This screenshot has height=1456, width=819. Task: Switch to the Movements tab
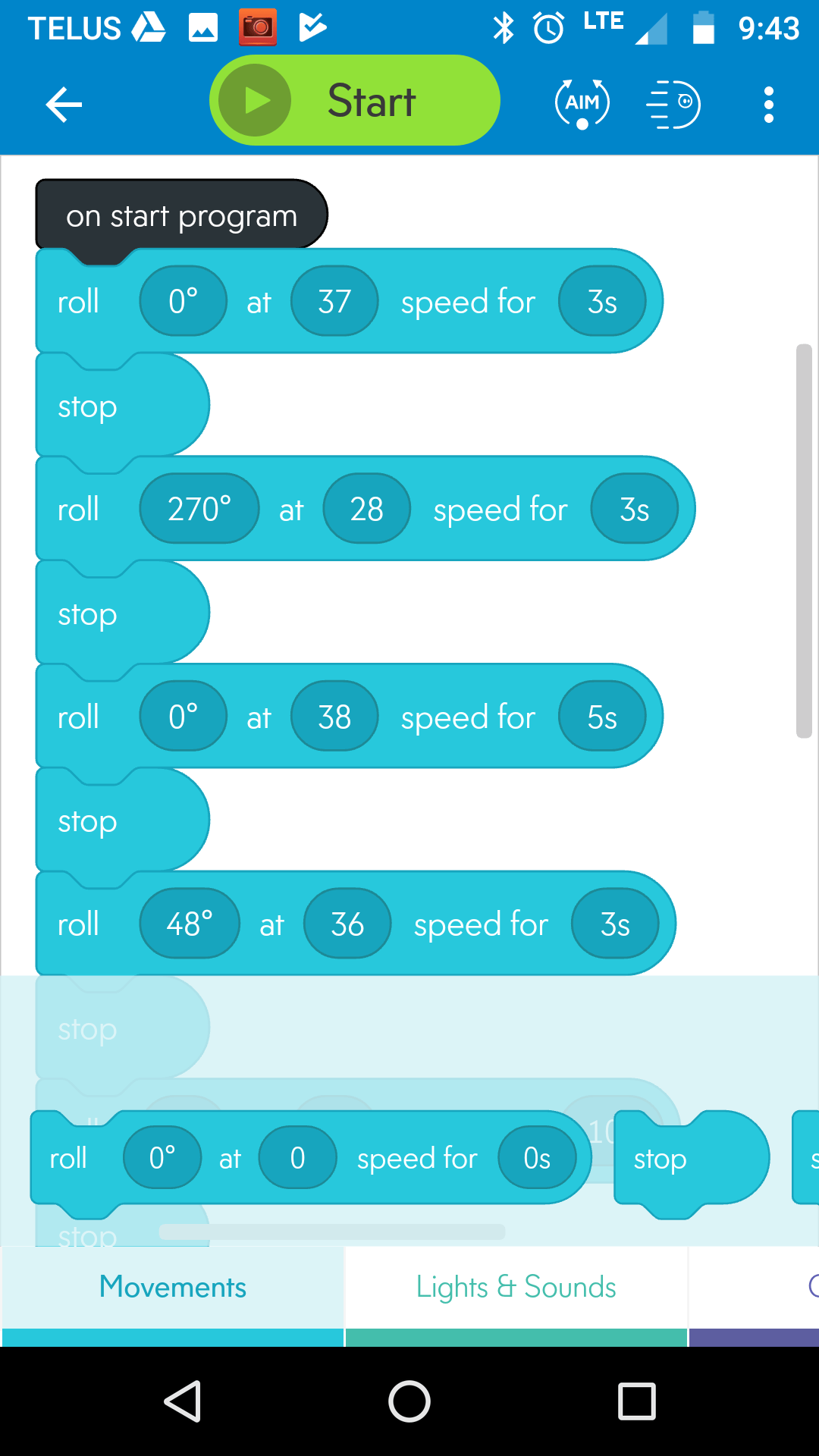coord(173,1288)
